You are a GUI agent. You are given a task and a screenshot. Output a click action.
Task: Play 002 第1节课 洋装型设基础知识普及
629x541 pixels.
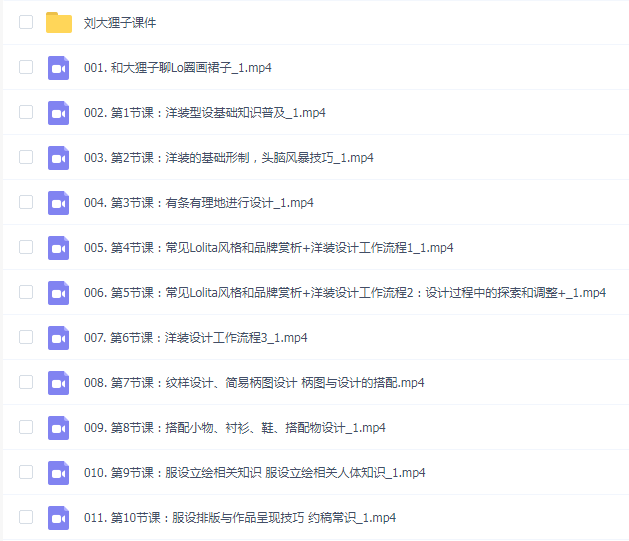click(204, 113)
